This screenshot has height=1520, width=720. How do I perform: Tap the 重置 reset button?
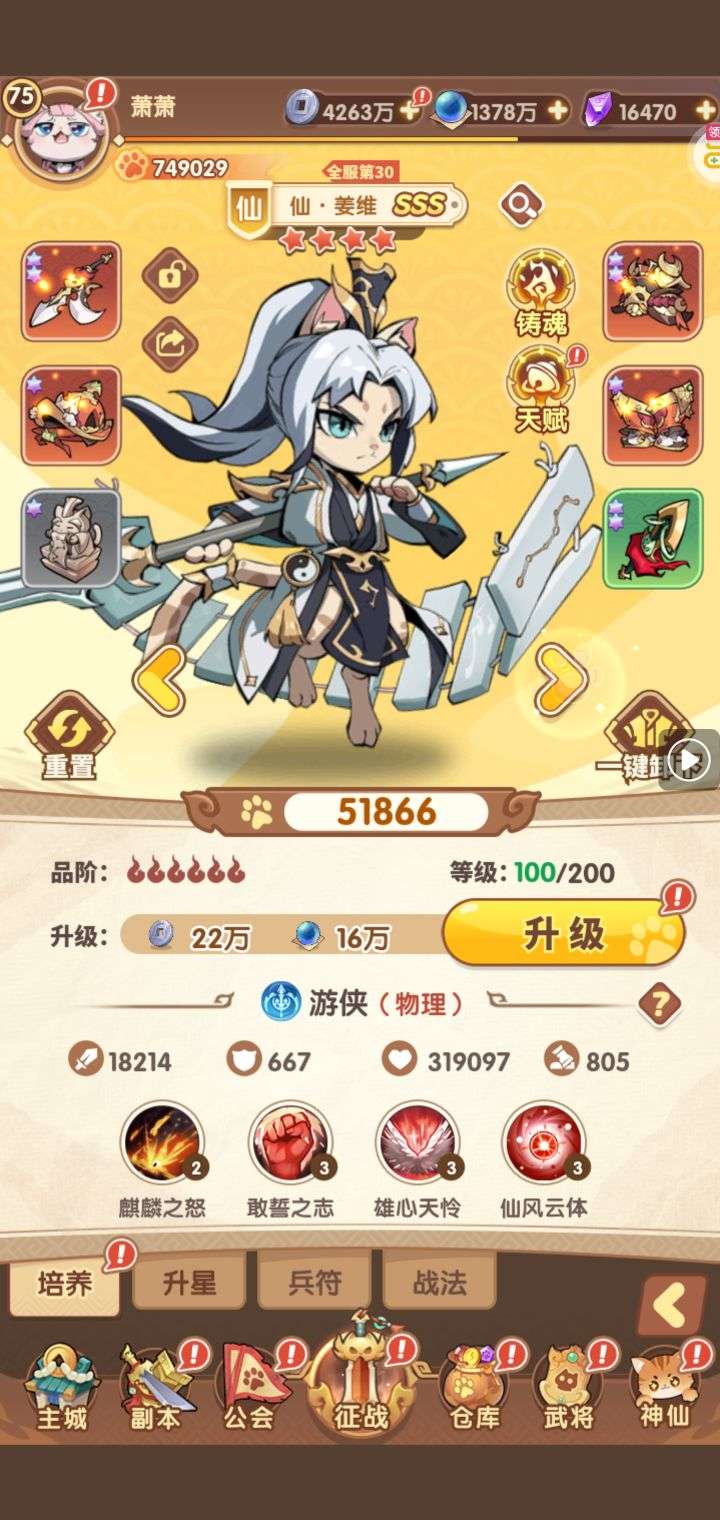click(68, 735)
